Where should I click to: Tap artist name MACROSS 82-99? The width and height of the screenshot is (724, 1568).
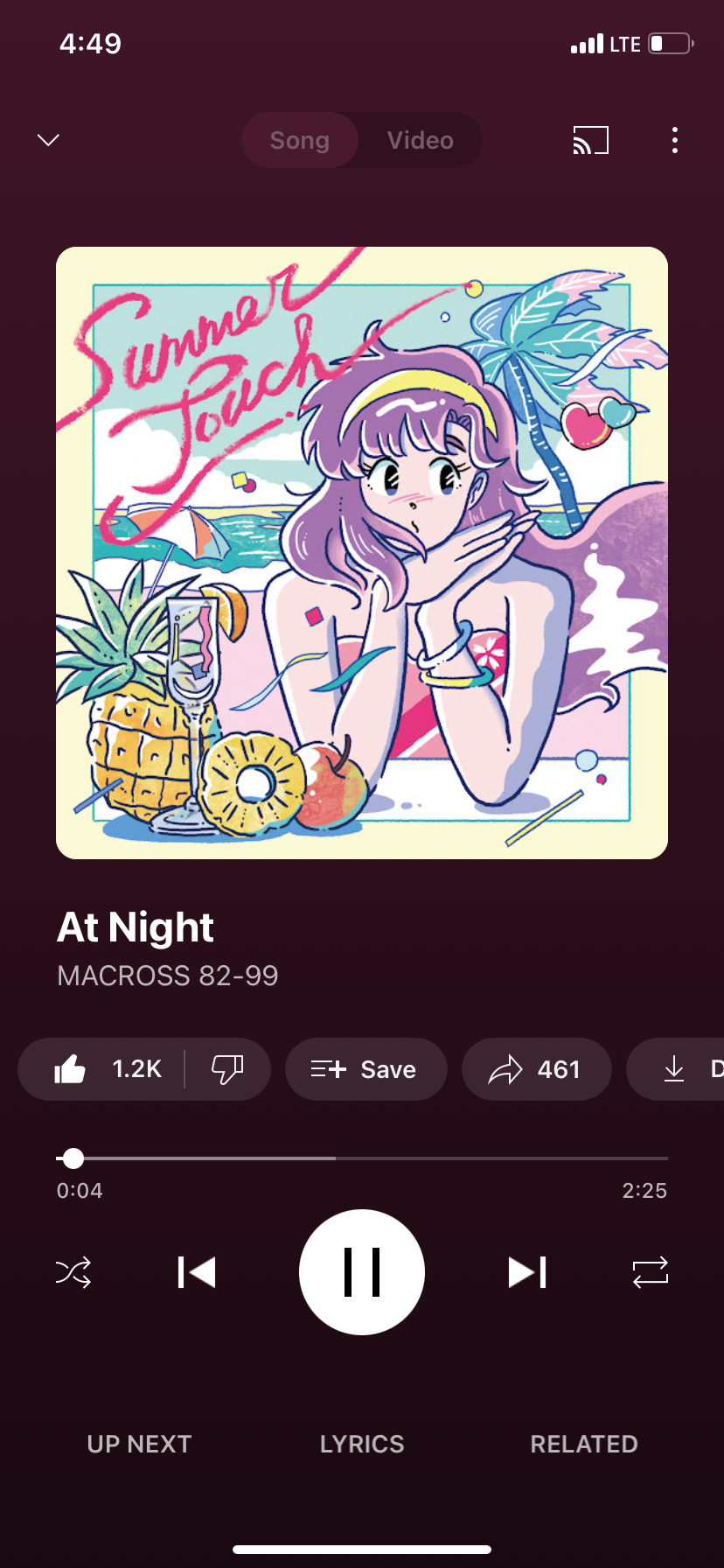(168, 976)
